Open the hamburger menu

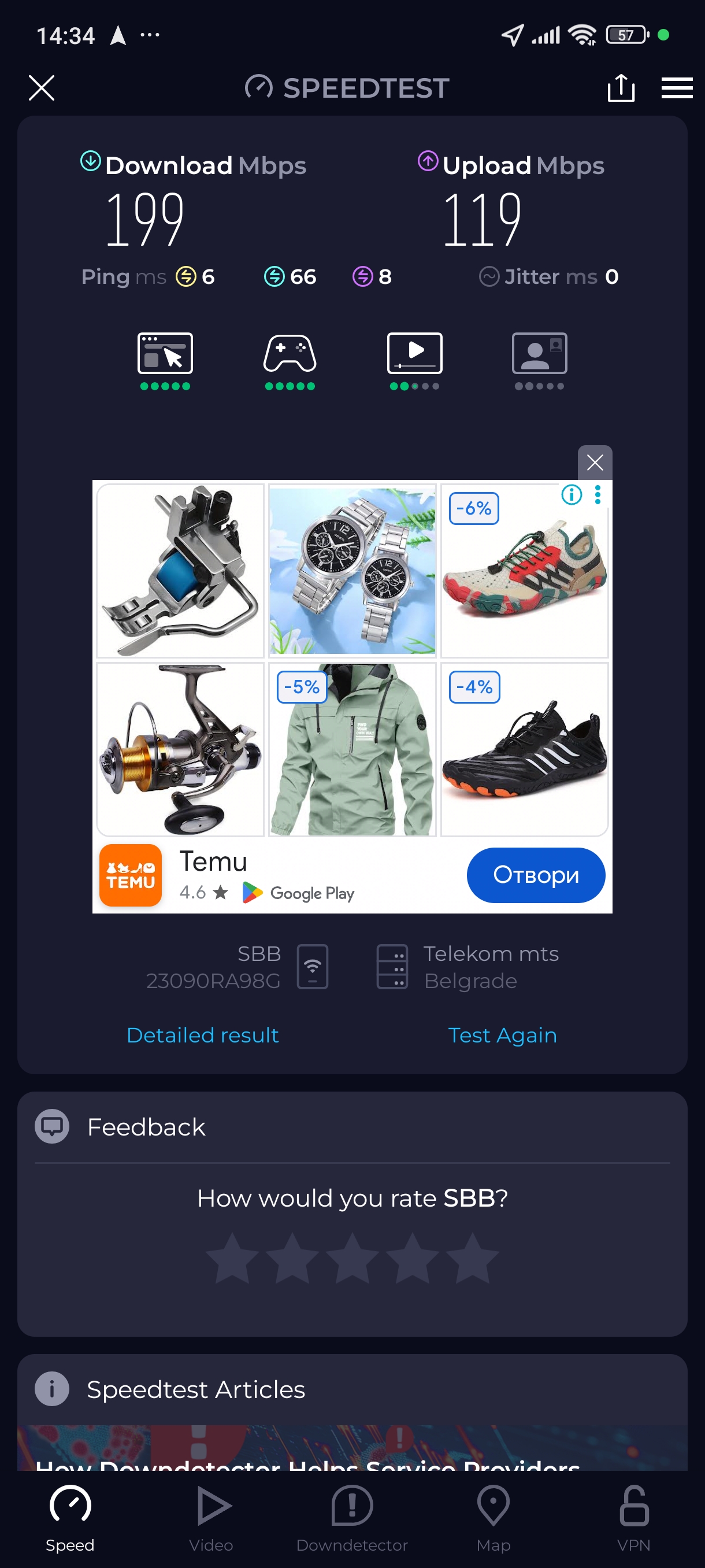(677, 88)
